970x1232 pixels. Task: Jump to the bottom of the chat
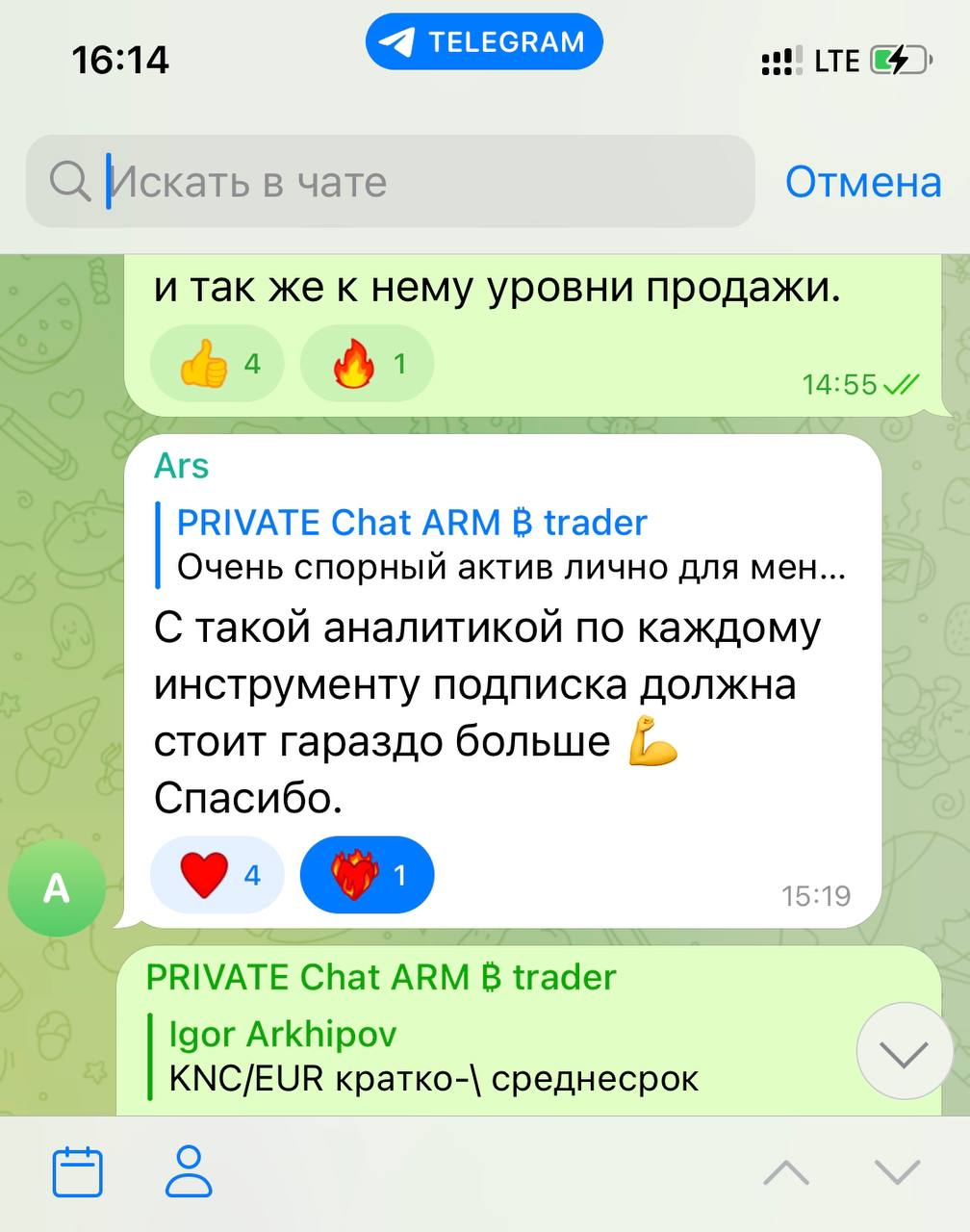904,1051
